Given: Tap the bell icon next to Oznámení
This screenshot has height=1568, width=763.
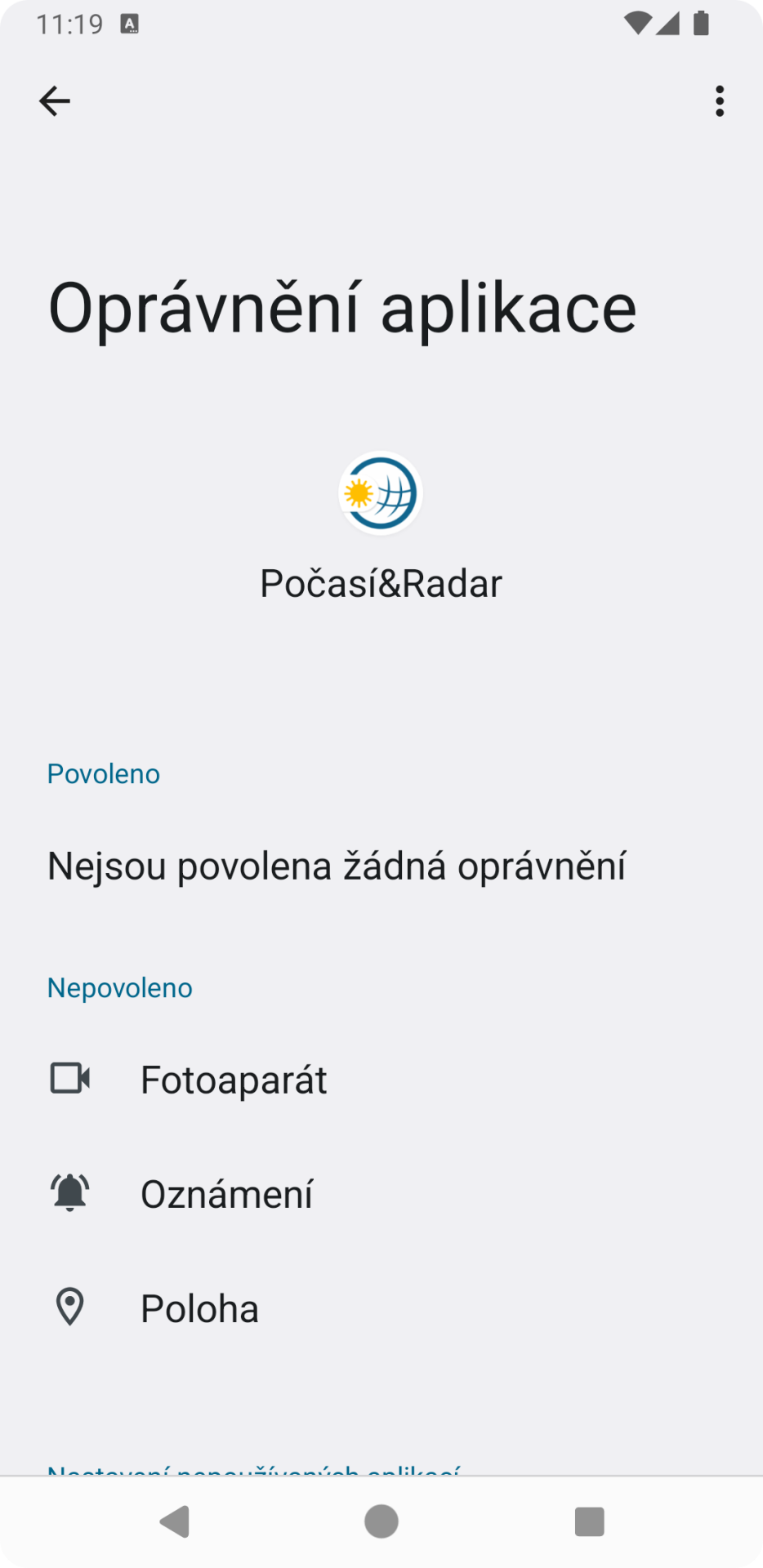Looking at the screenshot, I should click(70, 1192).
